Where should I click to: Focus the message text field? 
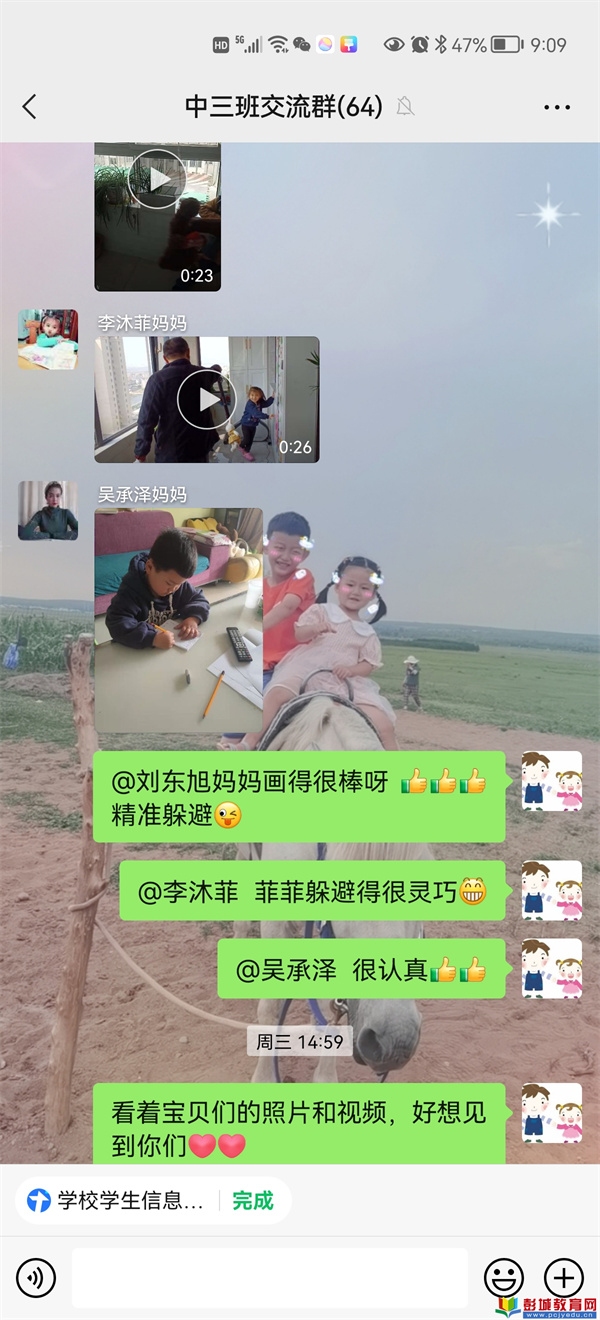(270, 1277)
